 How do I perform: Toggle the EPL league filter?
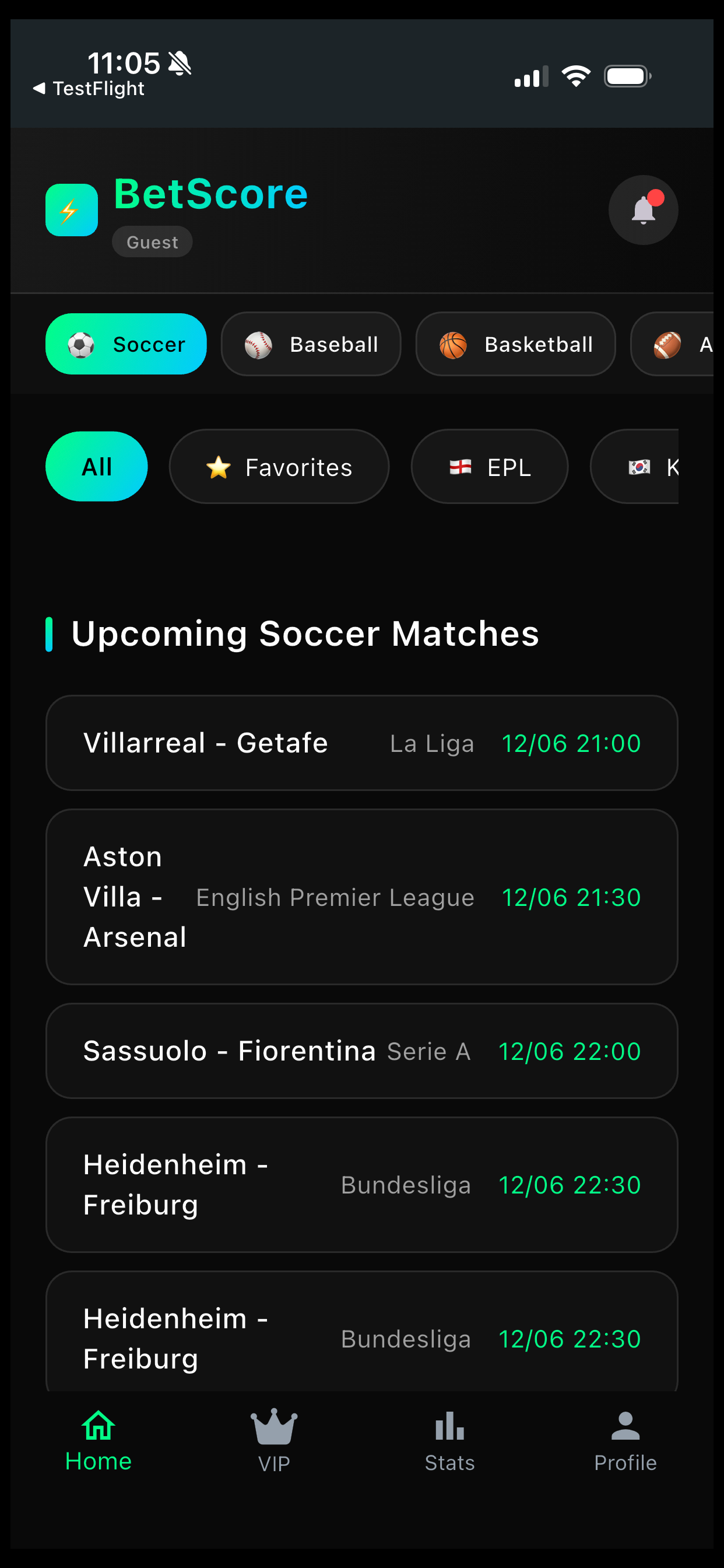coord(489,467)
